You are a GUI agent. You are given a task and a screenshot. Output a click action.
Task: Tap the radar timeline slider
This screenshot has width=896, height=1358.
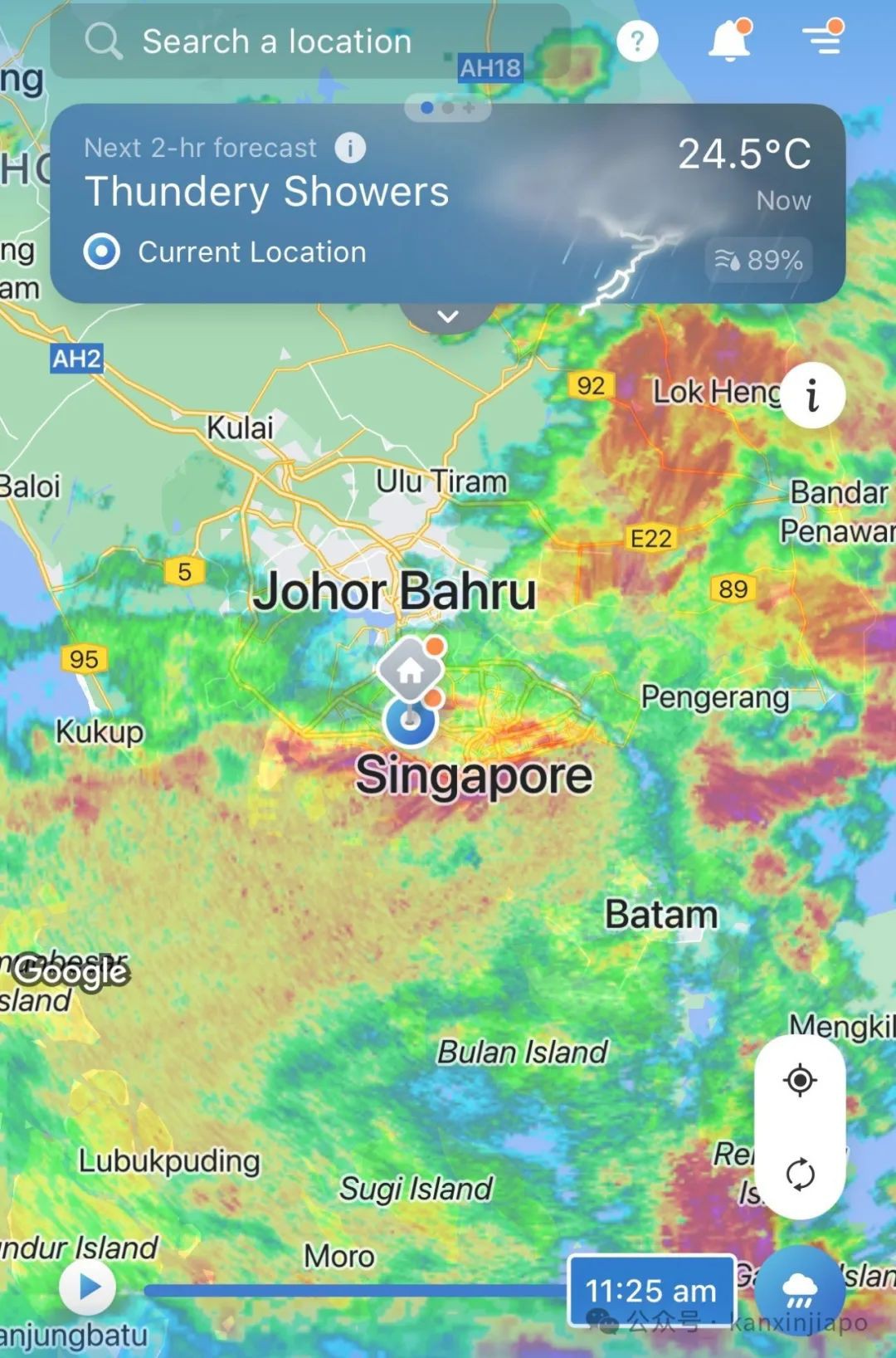357,1290
